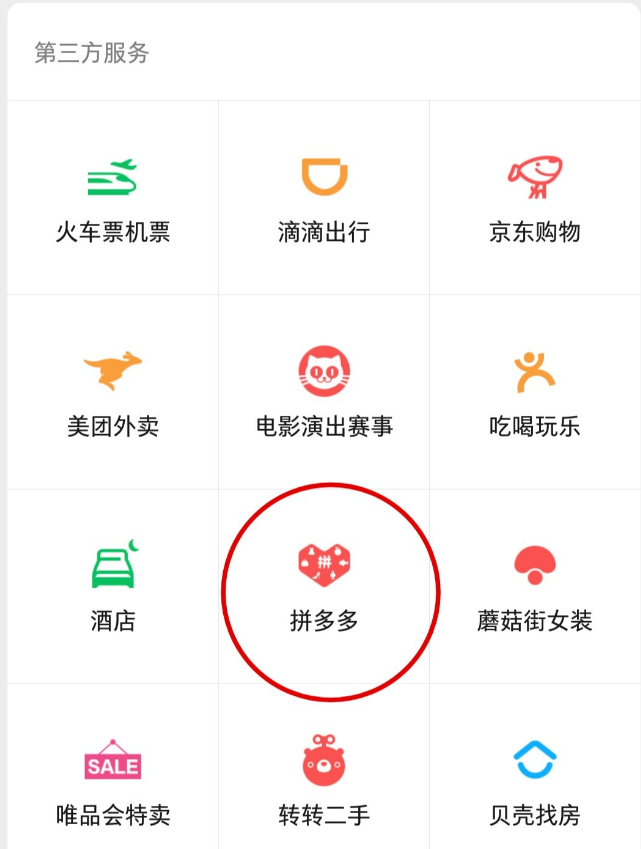The height and width of the screenshot is (849, 641).
Task: Open 转转二手 marketplace
Action: point(324,767)
